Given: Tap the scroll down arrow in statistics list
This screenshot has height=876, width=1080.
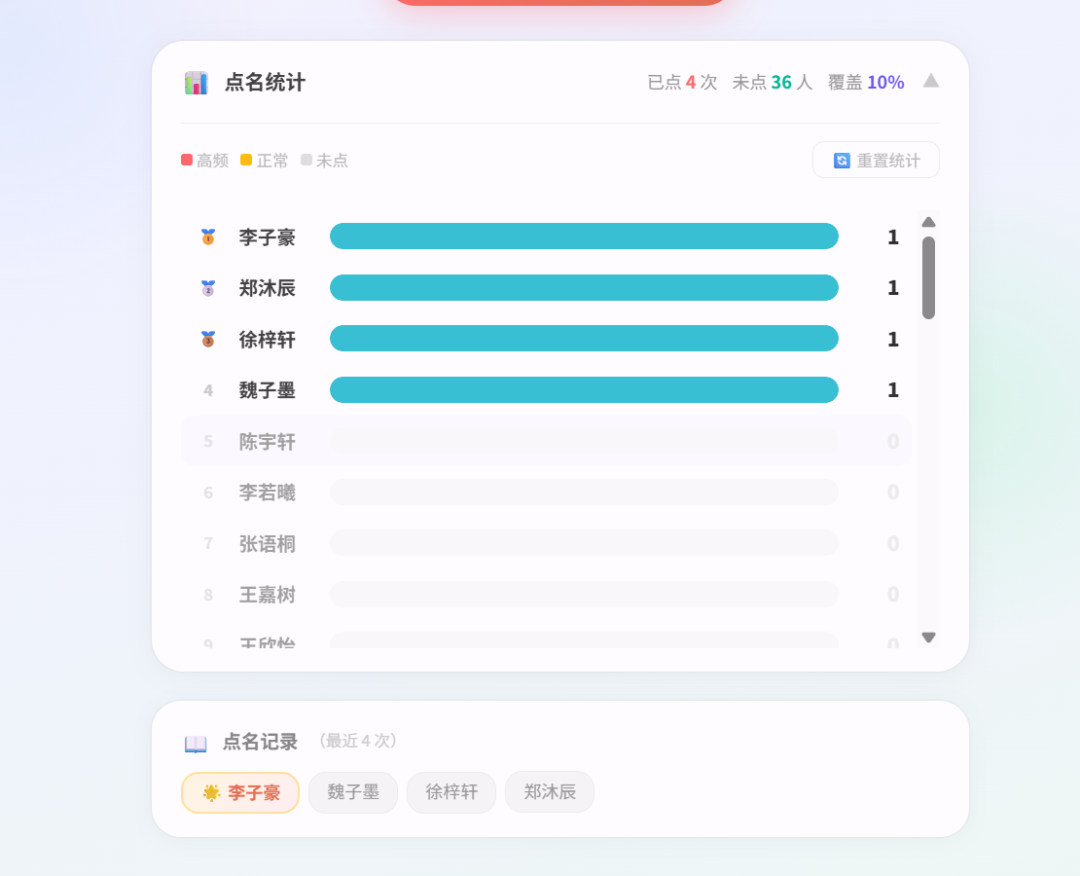Looking at the screenshot, I should coord(928,637).
